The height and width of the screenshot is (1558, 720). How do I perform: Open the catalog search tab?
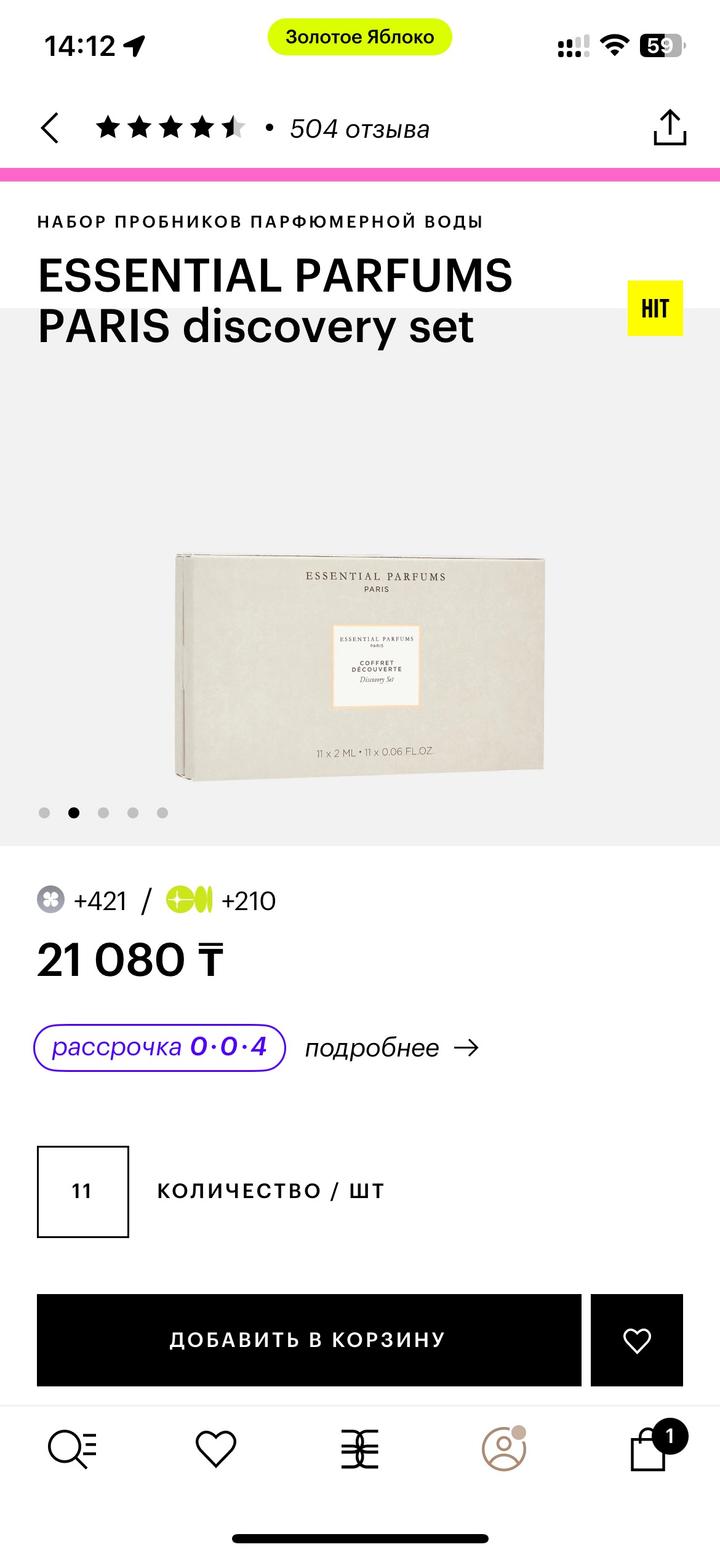(x=73, y=1449)
